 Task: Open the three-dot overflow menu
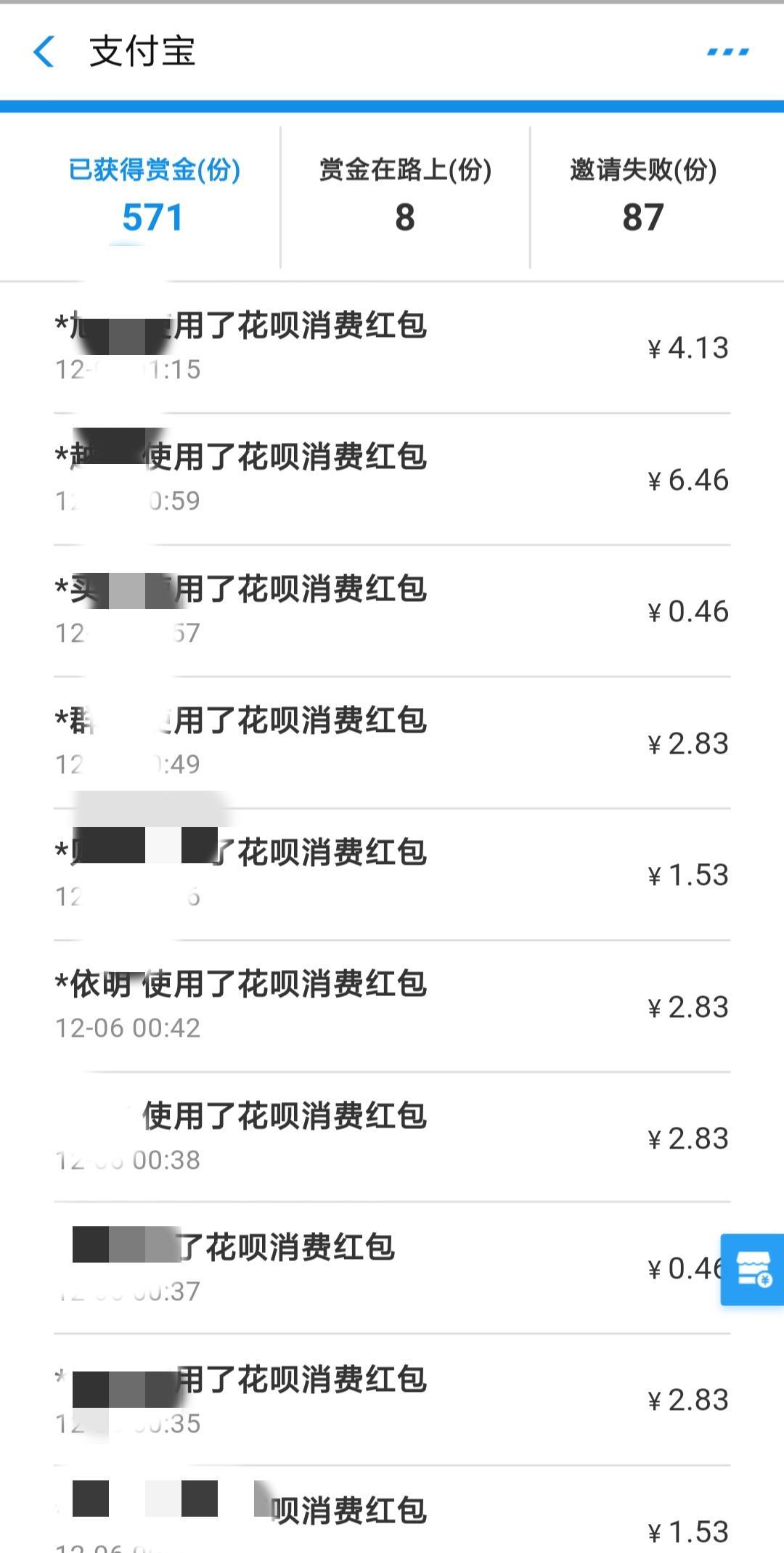pyautogui.click(x=728, y=52)
